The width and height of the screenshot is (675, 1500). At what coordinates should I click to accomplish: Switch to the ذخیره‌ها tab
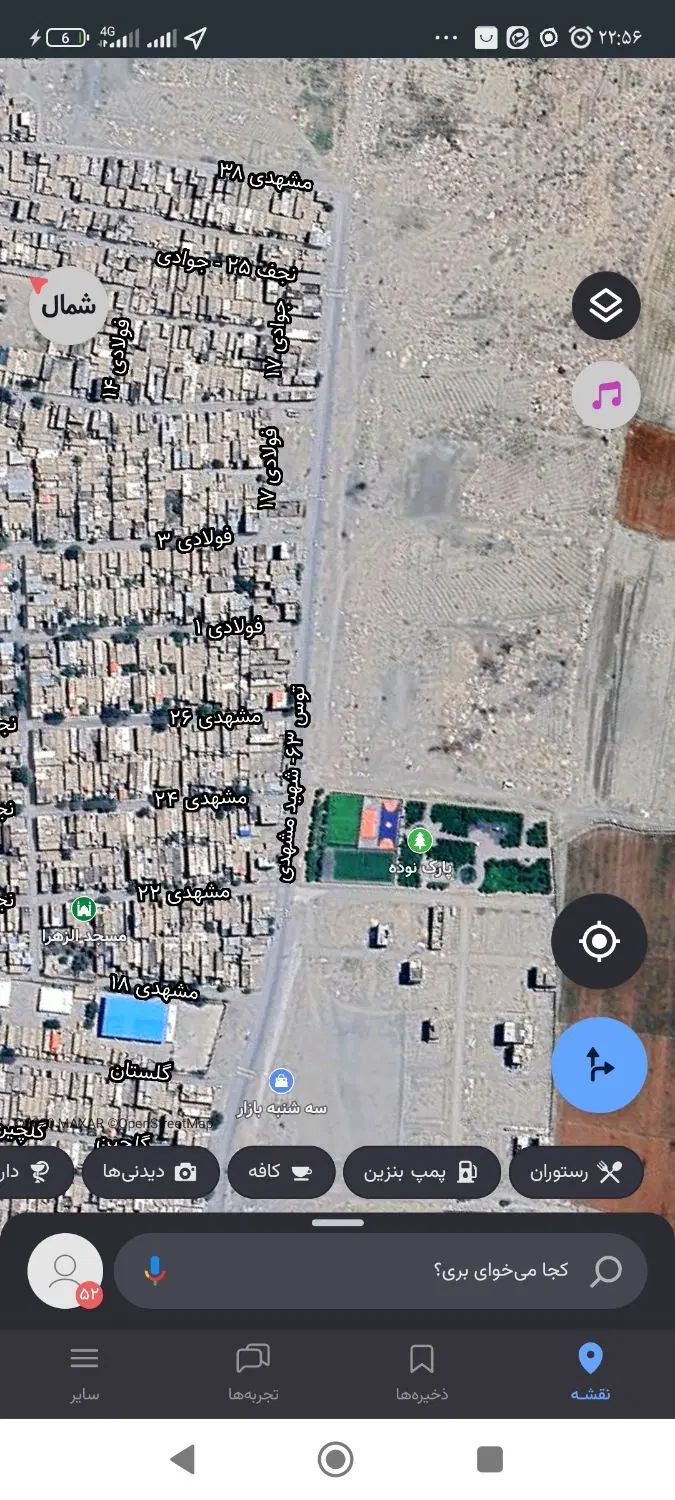pos(421,1373)
